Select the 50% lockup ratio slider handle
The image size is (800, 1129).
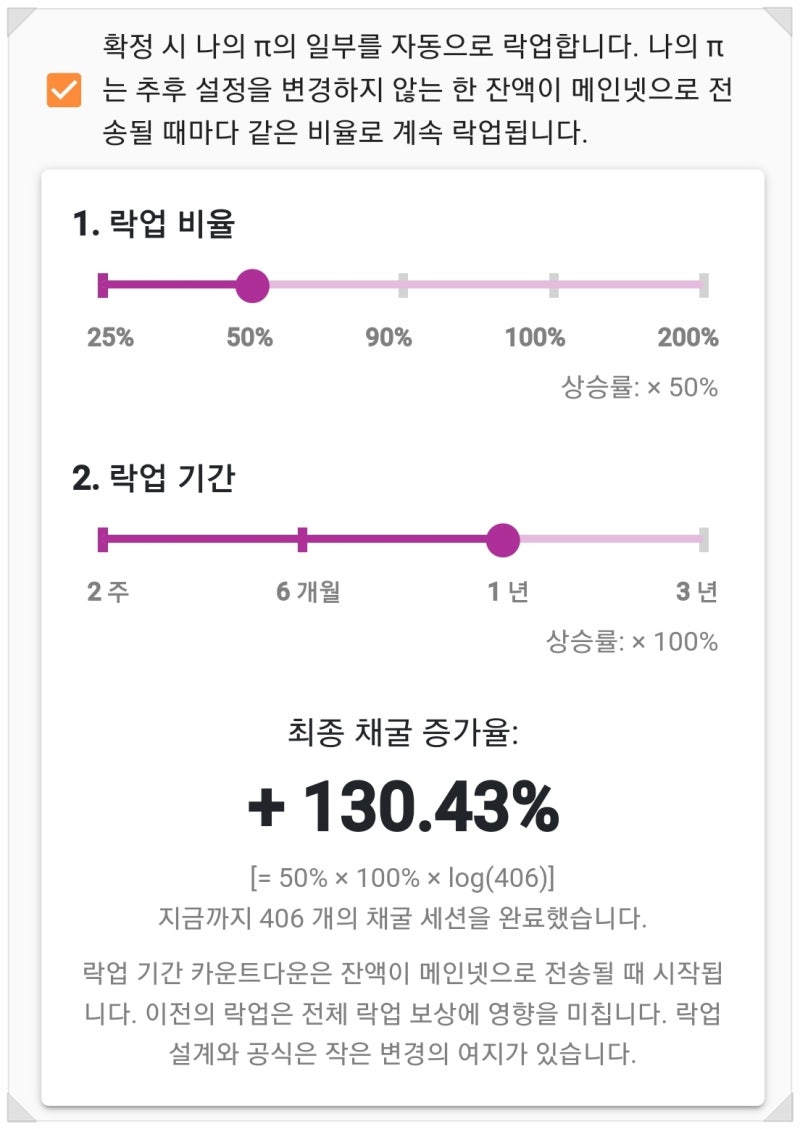[253, 286]
